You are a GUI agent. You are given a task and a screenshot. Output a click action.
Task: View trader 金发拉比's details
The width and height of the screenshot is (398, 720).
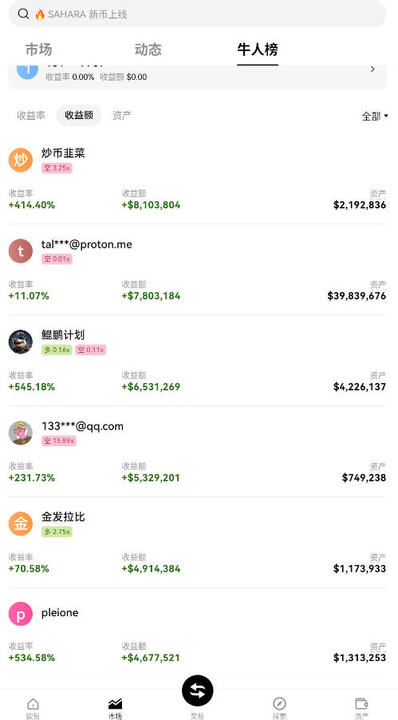click(197, 543)
